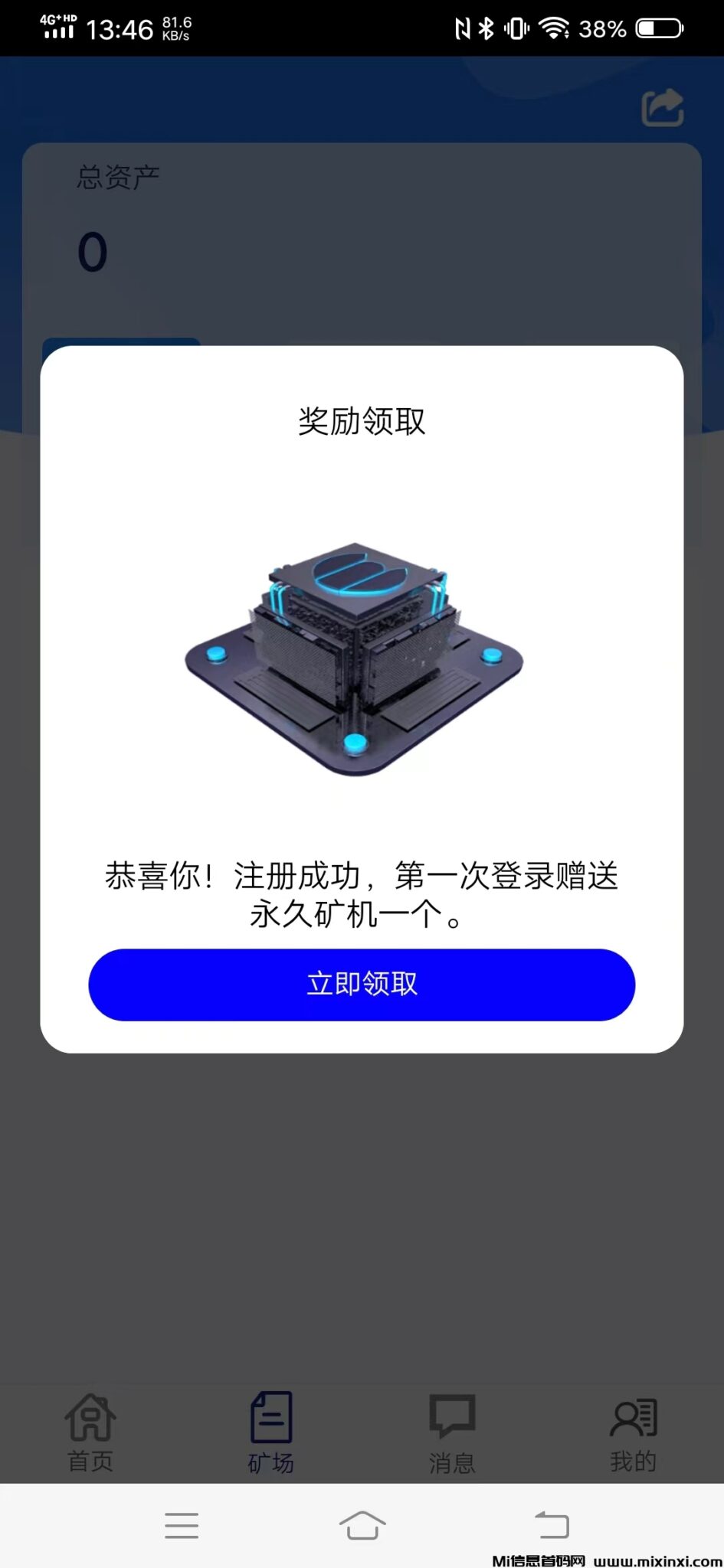Select the 矿场 document icon in navigation bar
This screenshot has width=724, height=1568.
tap(270, 1422)
